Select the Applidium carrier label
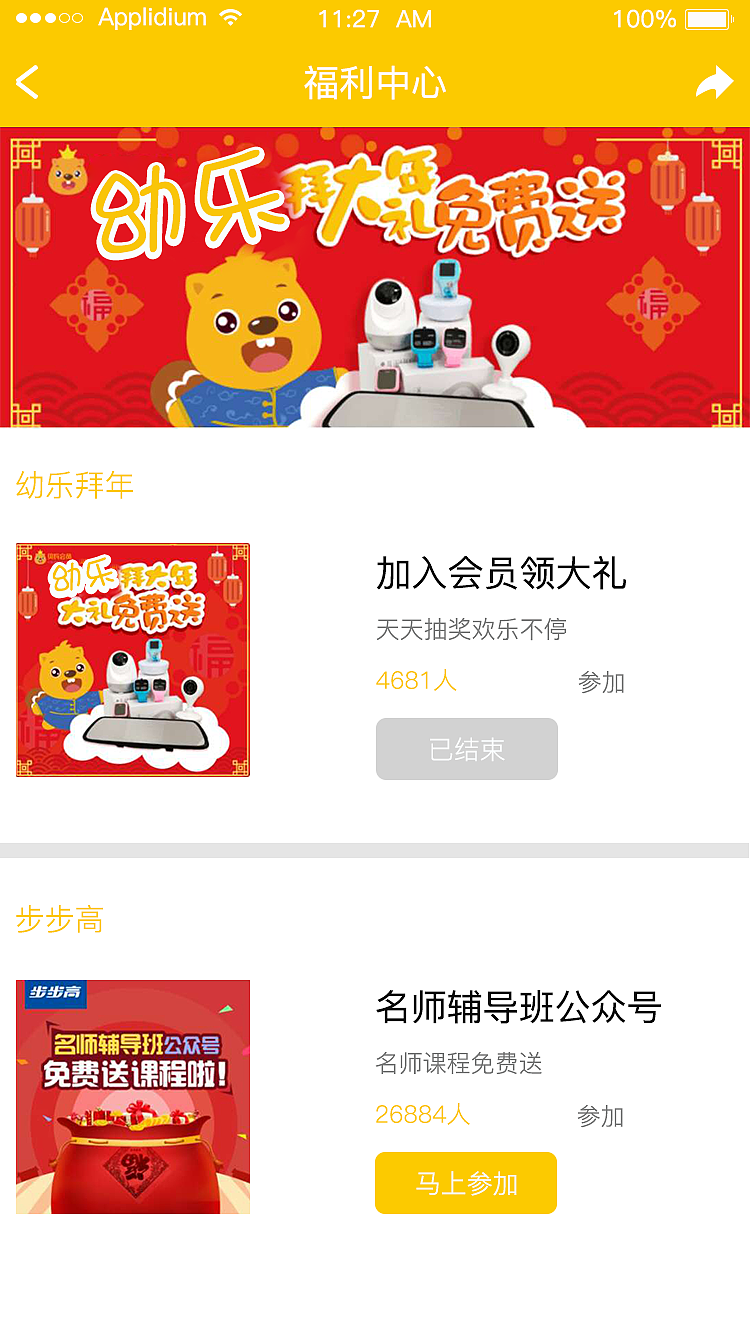Image resolution: width=750 pixels, height=1334 pixels. tap(152, 17)
